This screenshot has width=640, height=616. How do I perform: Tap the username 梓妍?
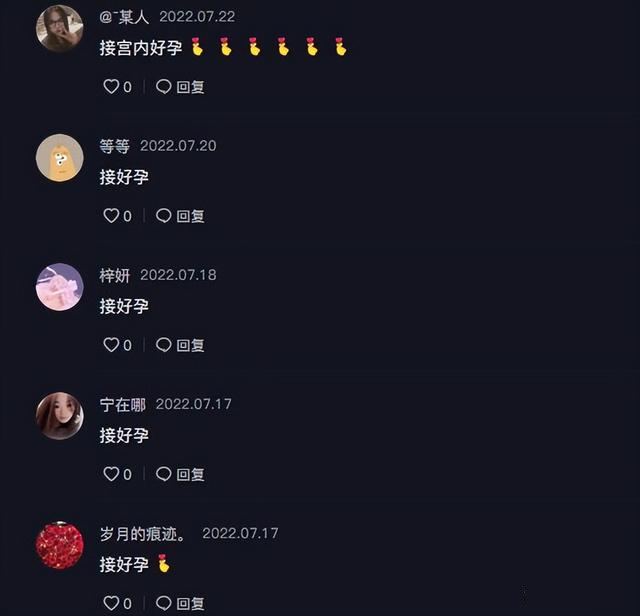(115, 275)
